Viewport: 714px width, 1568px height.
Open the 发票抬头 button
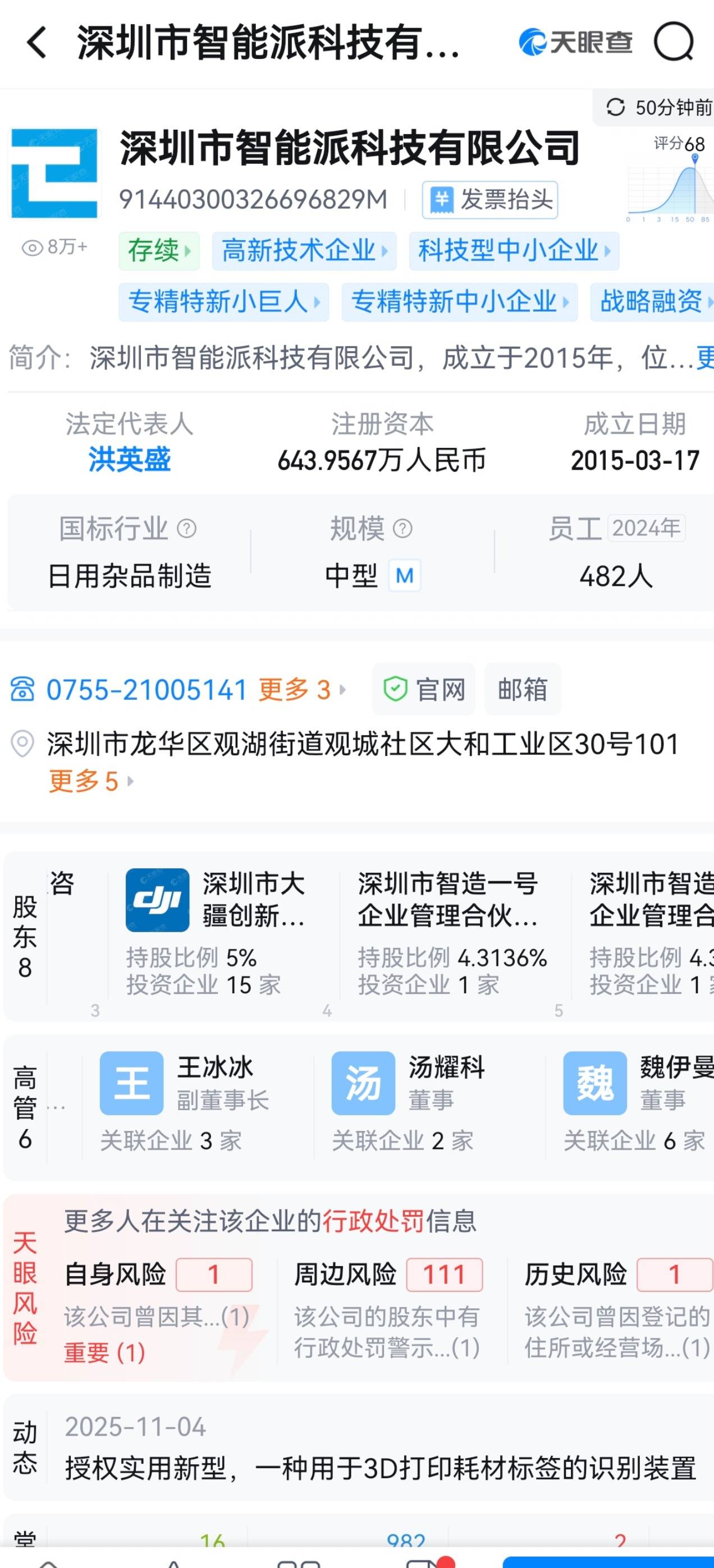491,200
